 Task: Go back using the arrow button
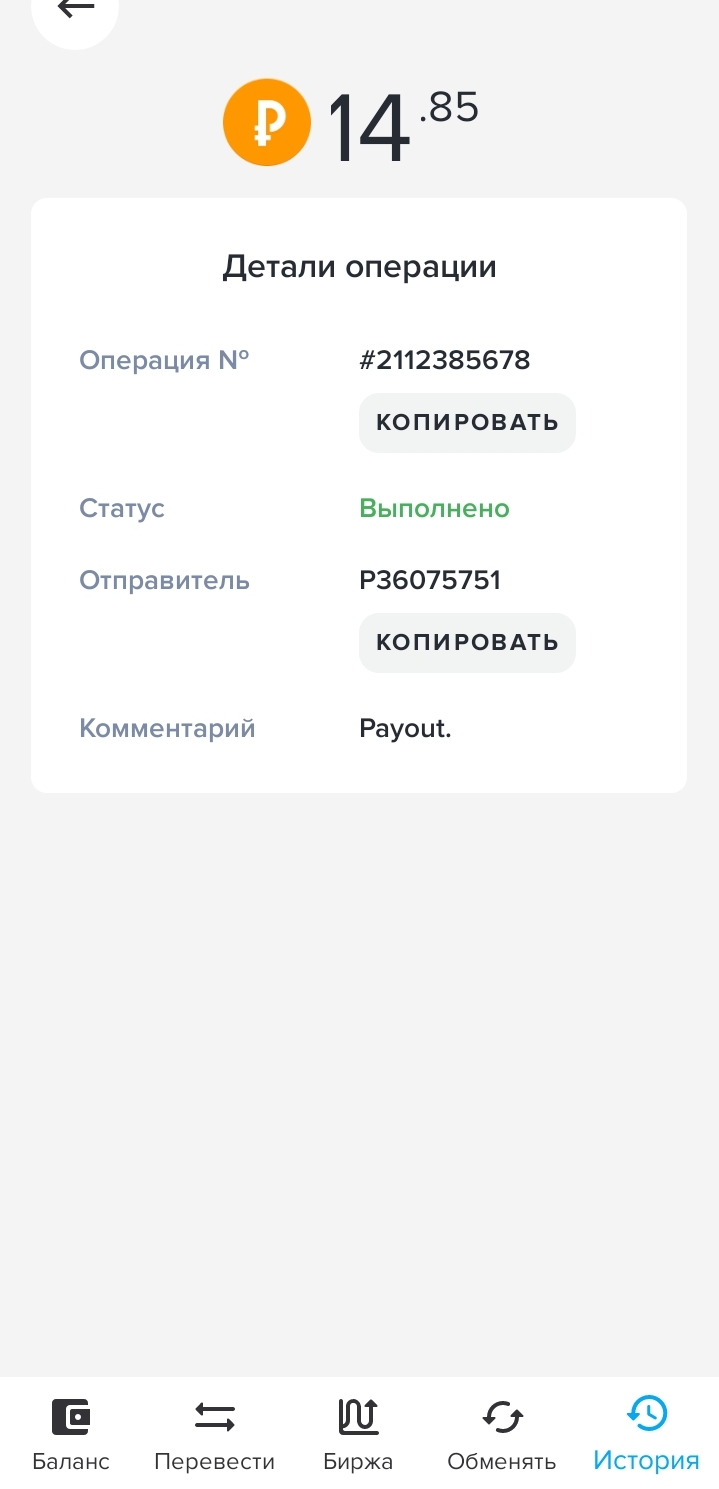(75, 10)
